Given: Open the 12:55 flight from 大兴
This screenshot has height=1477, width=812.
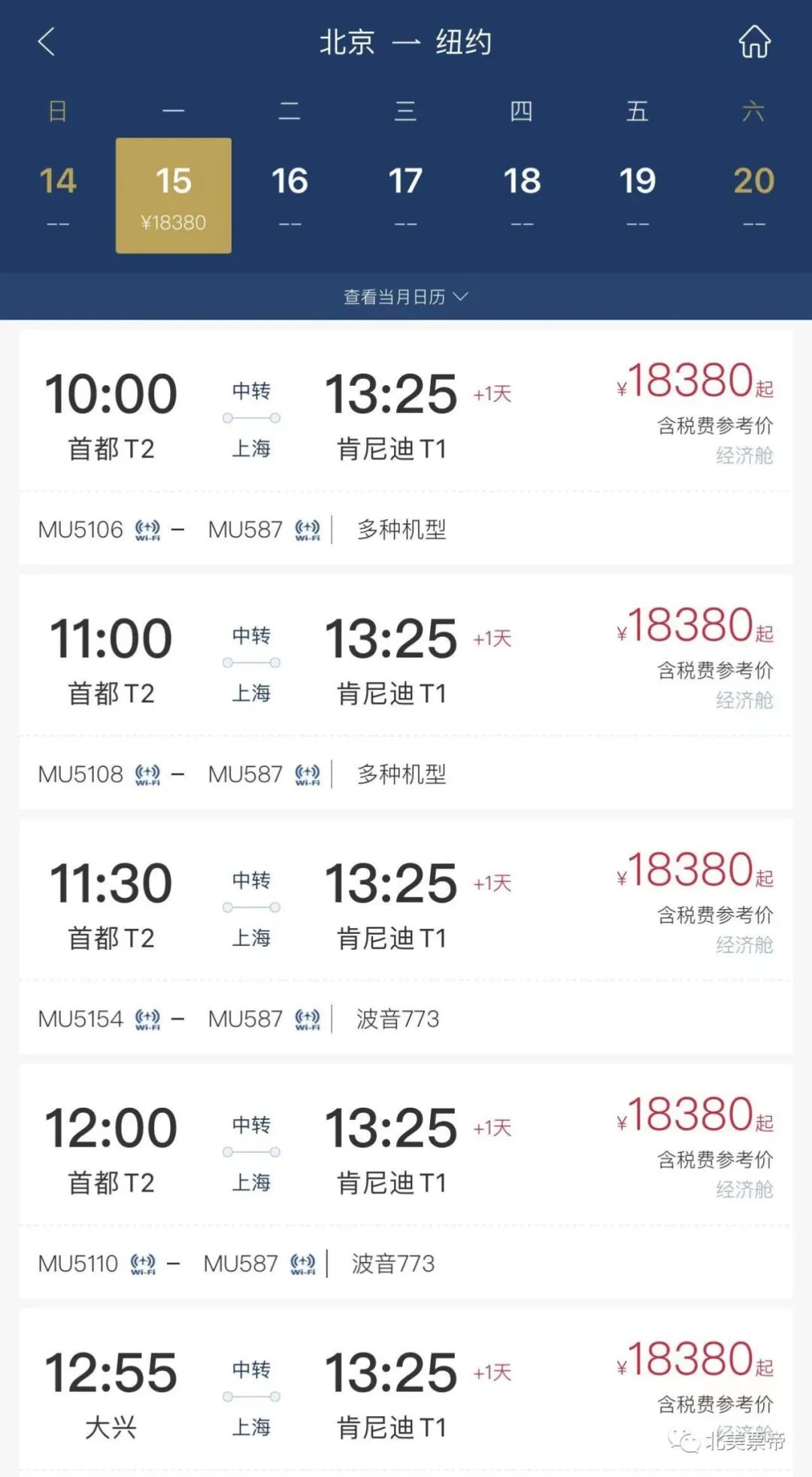Looking at the screenshot, I should (406, 1393).
